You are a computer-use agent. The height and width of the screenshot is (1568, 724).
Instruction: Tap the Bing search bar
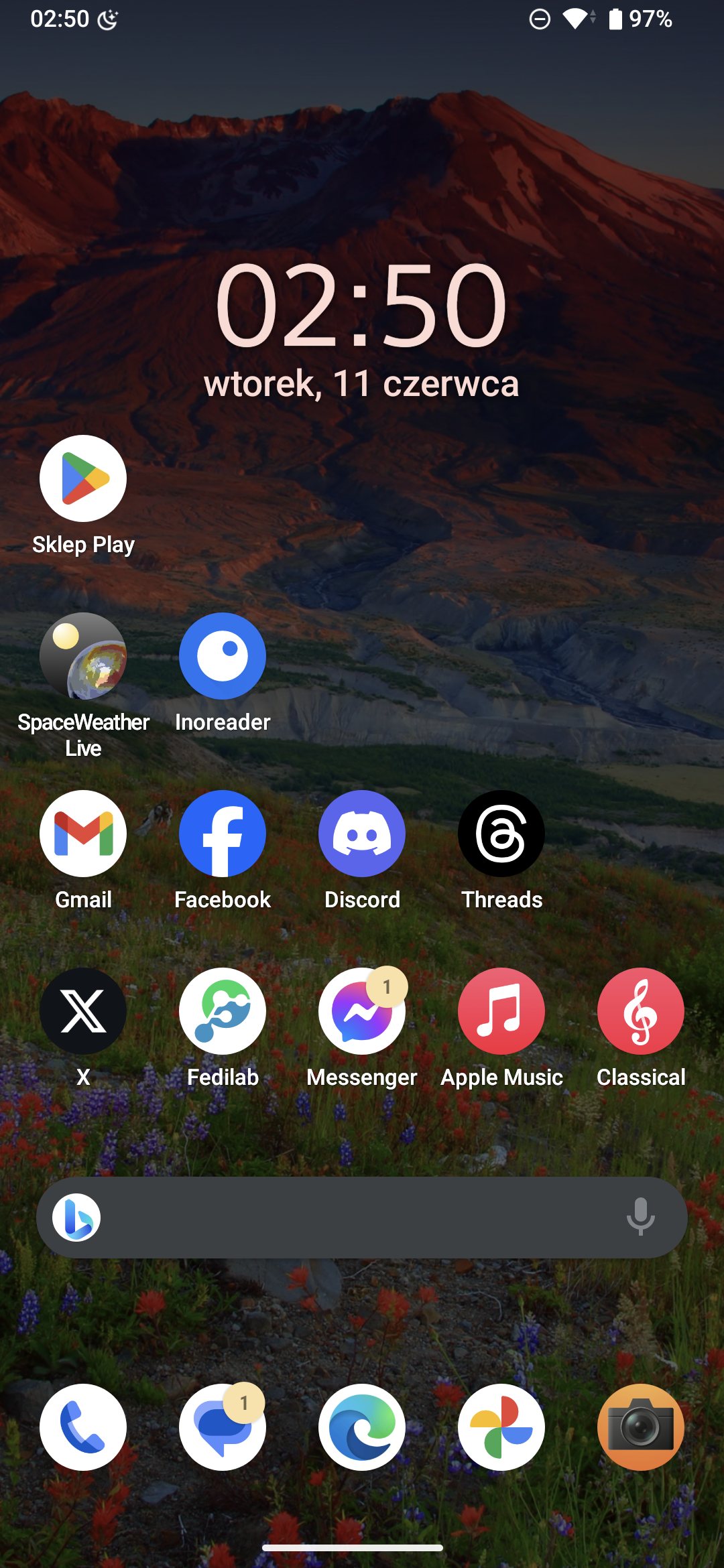click(349, 1218)
